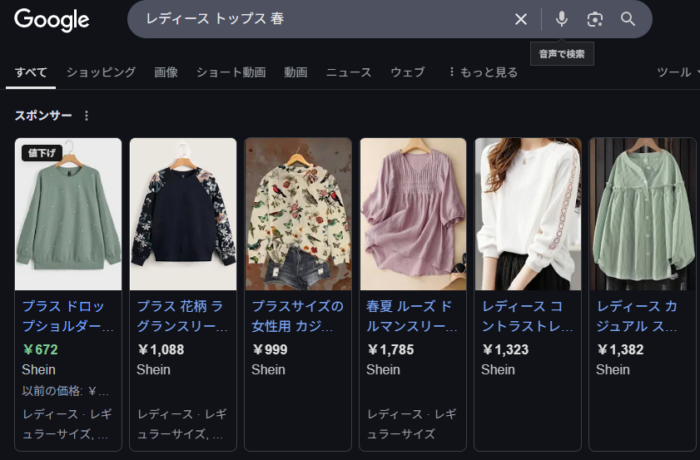
Task: Edit the search query field
Action: tap(320, 19)
